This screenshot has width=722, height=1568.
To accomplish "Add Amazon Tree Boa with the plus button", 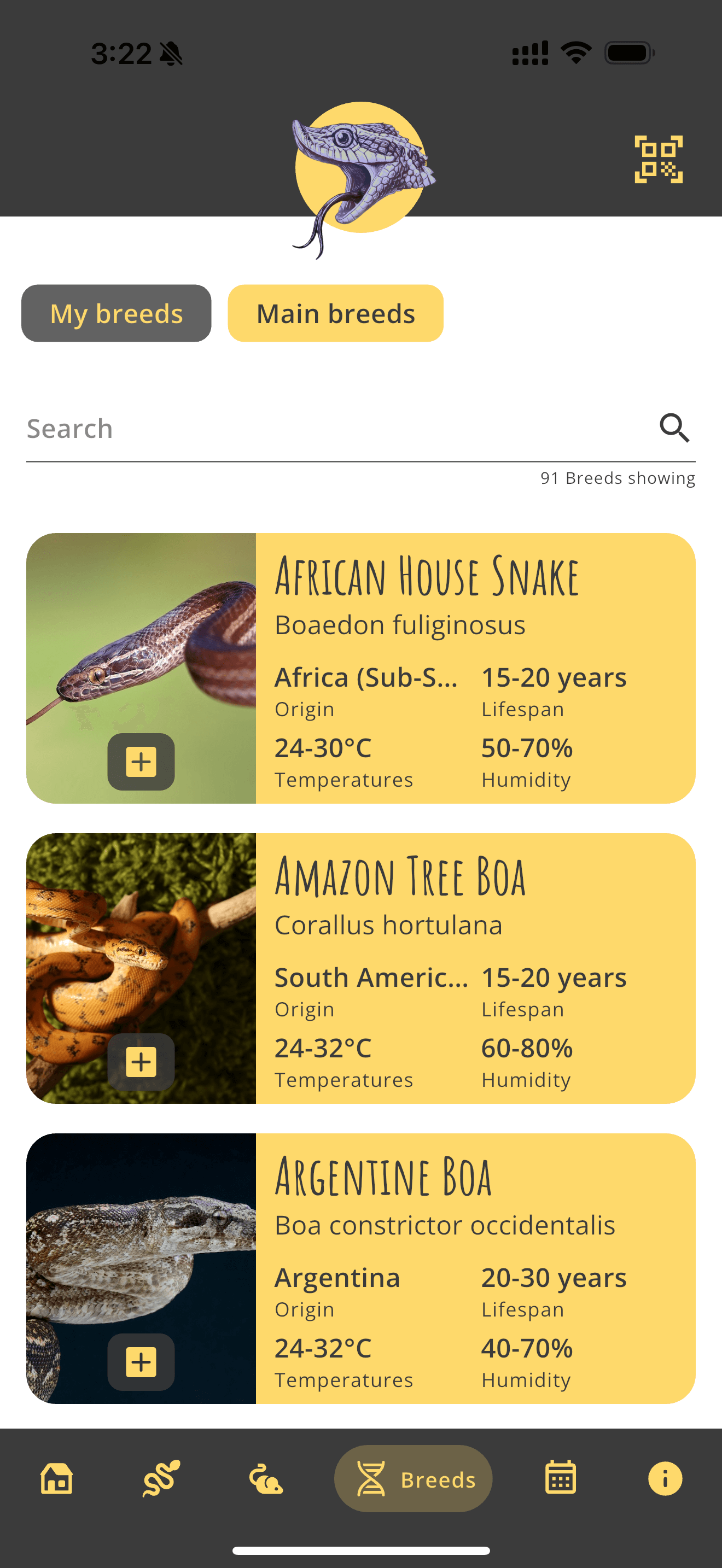I will (141, 1062).
